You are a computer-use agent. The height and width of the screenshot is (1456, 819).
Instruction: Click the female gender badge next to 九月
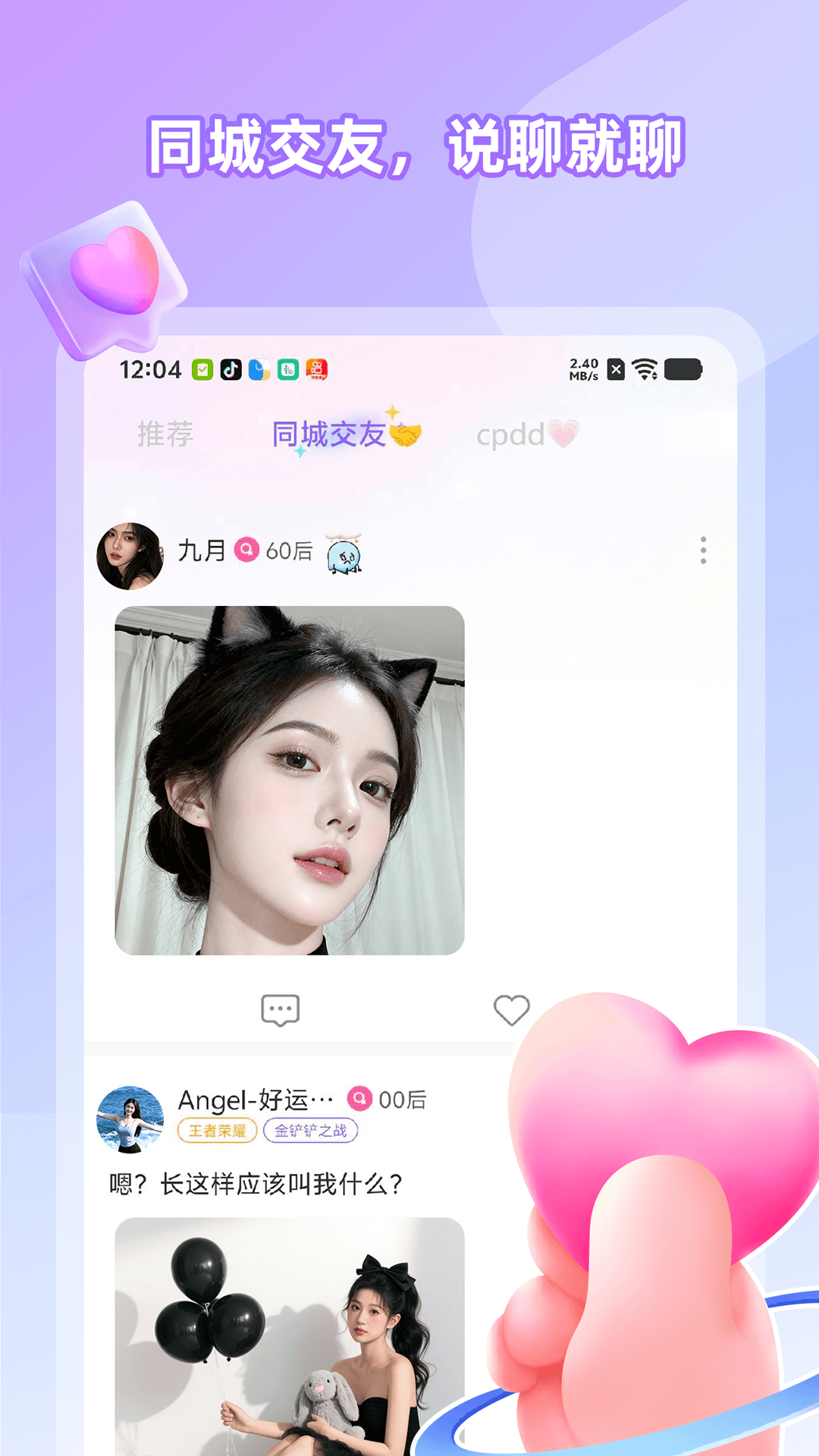coord(248,551)
